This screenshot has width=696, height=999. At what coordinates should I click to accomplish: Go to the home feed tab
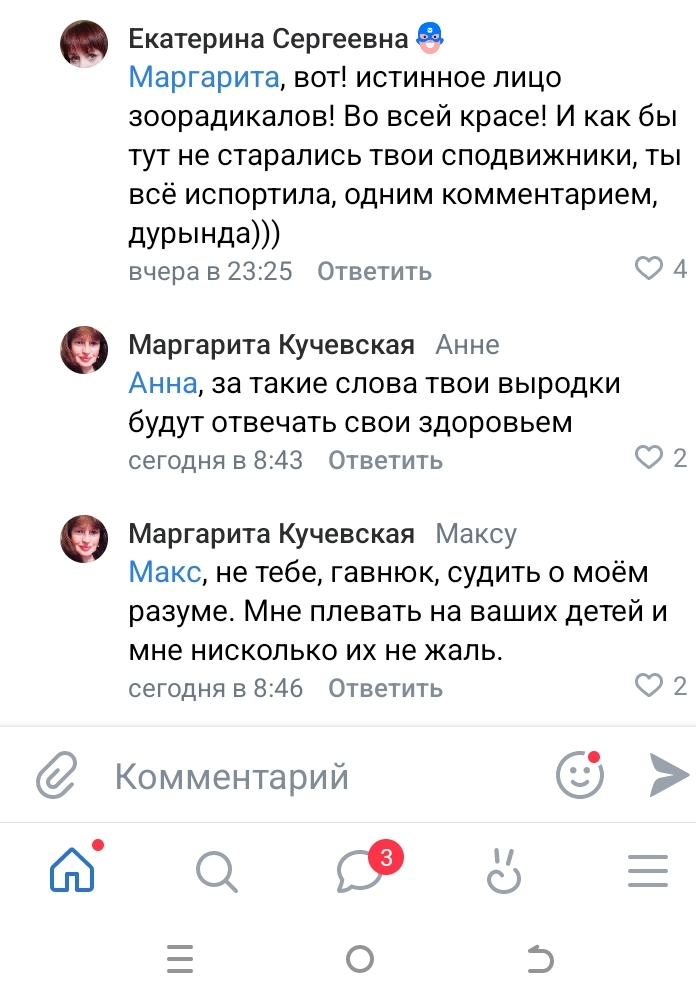point(72,871)
